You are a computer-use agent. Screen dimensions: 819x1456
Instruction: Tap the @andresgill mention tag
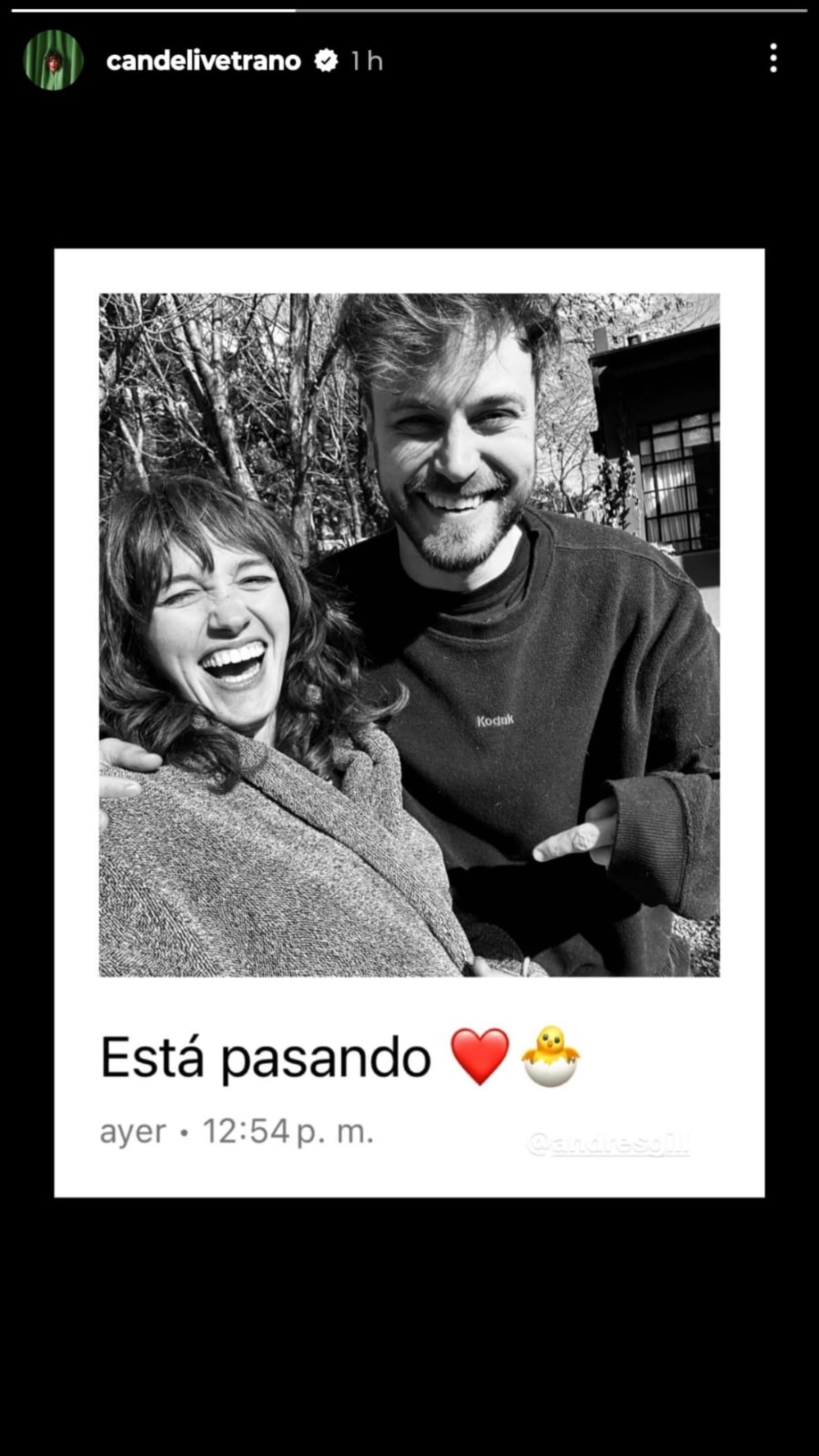click(608, 1145)
